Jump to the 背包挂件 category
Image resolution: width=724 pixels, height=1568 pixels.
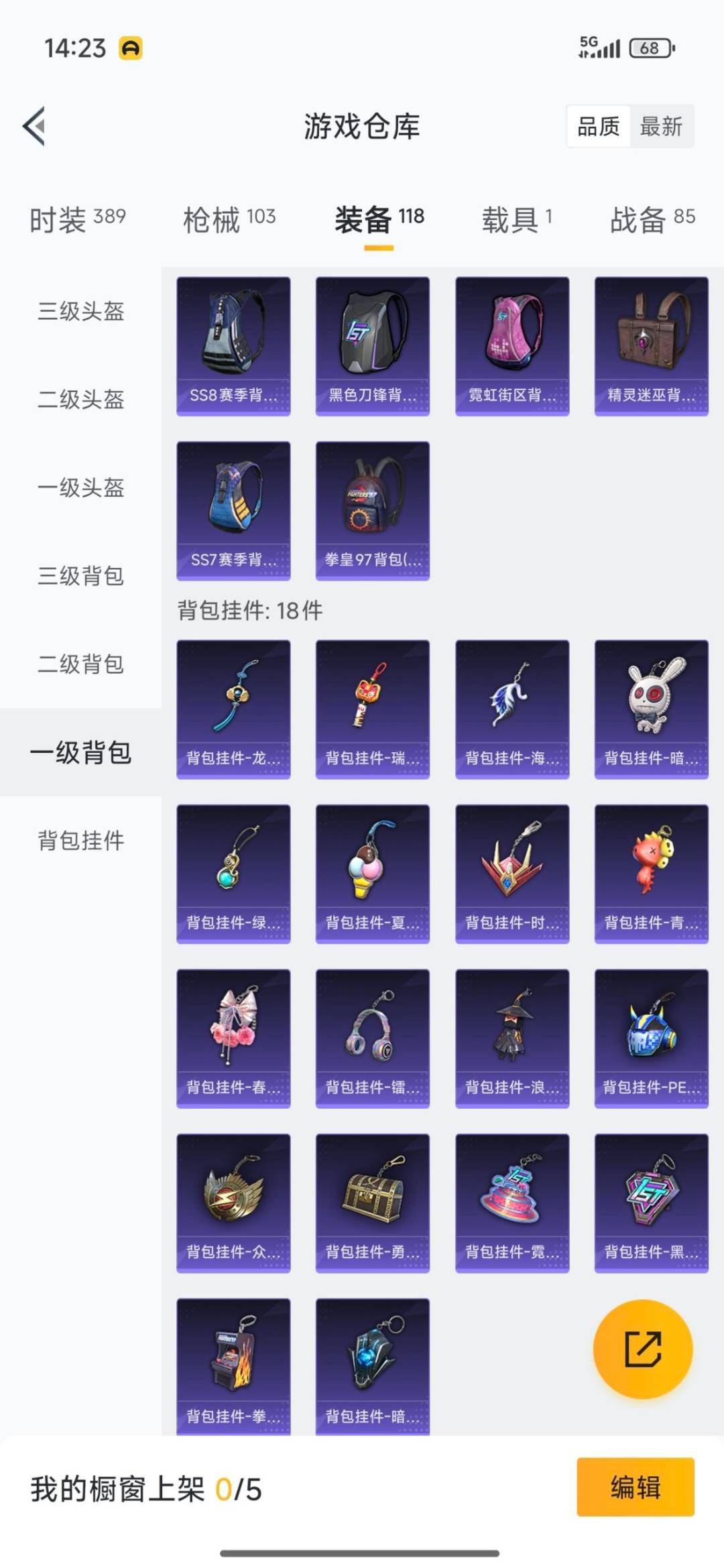[x=80, y=840]
